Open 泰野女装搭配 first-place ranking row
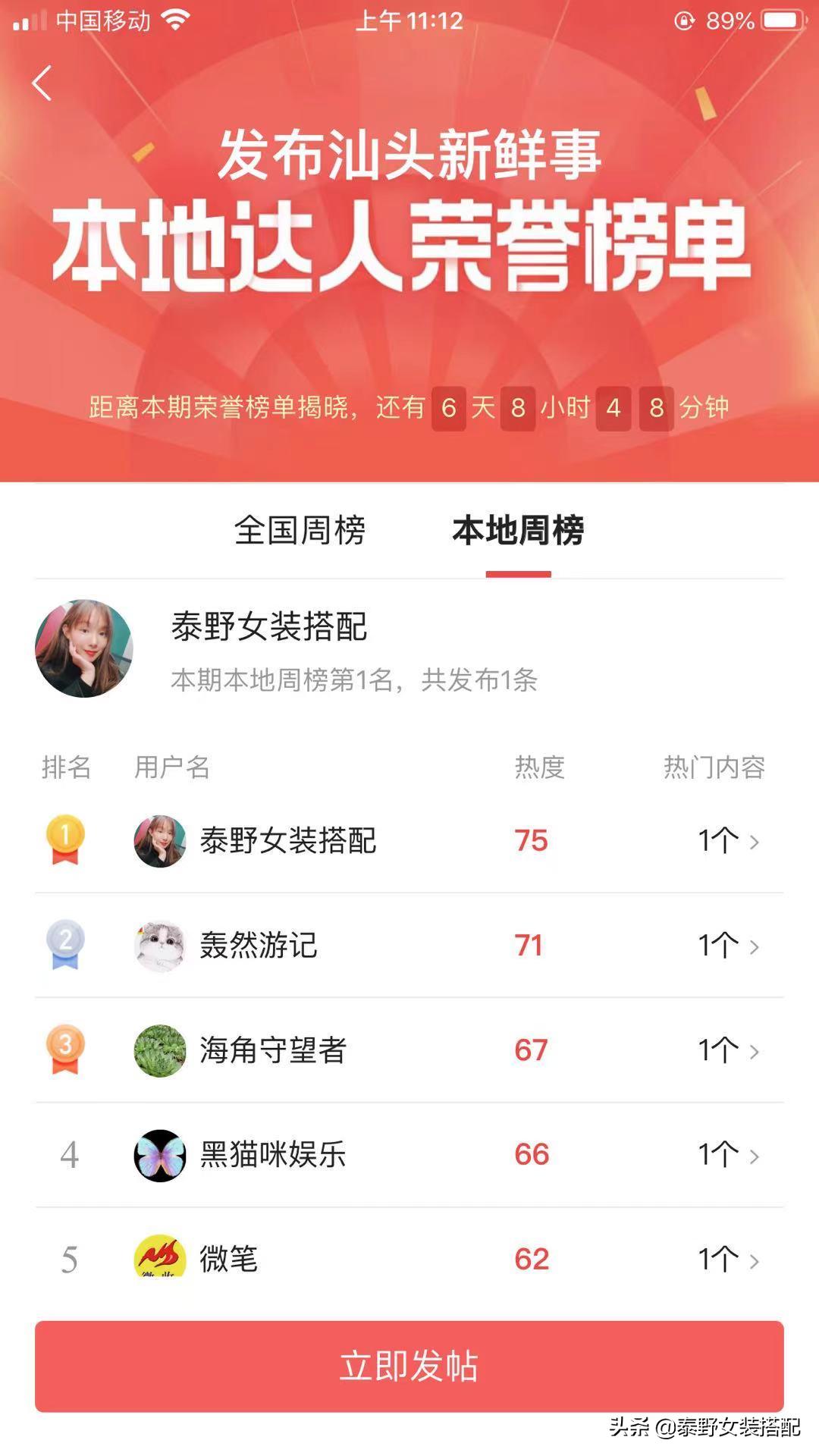The height and width of the screenshot is (1456, 819). pyautogui.click(x=409, y=840)
